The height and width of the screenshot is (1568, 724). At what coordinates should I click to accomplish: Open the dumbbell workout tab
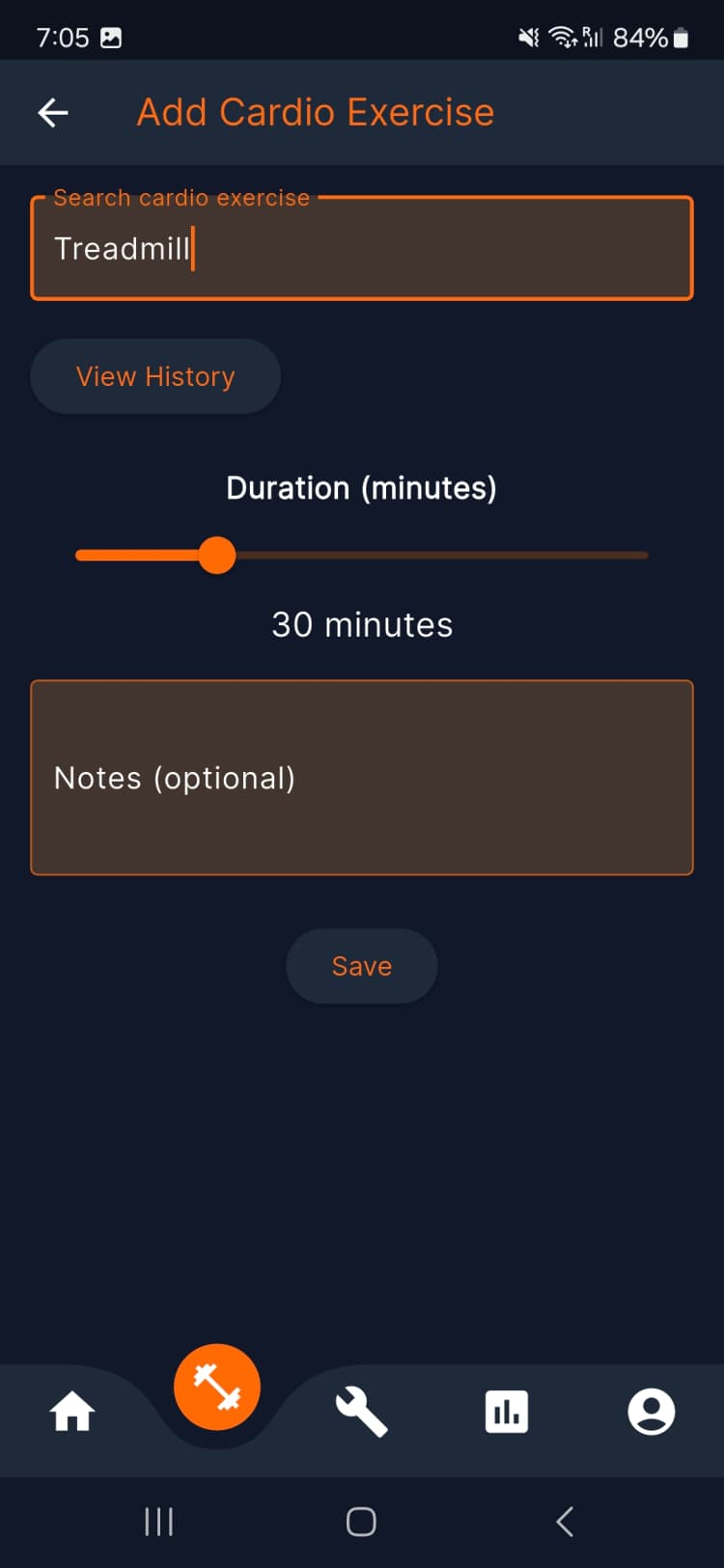coord(217,1388)
